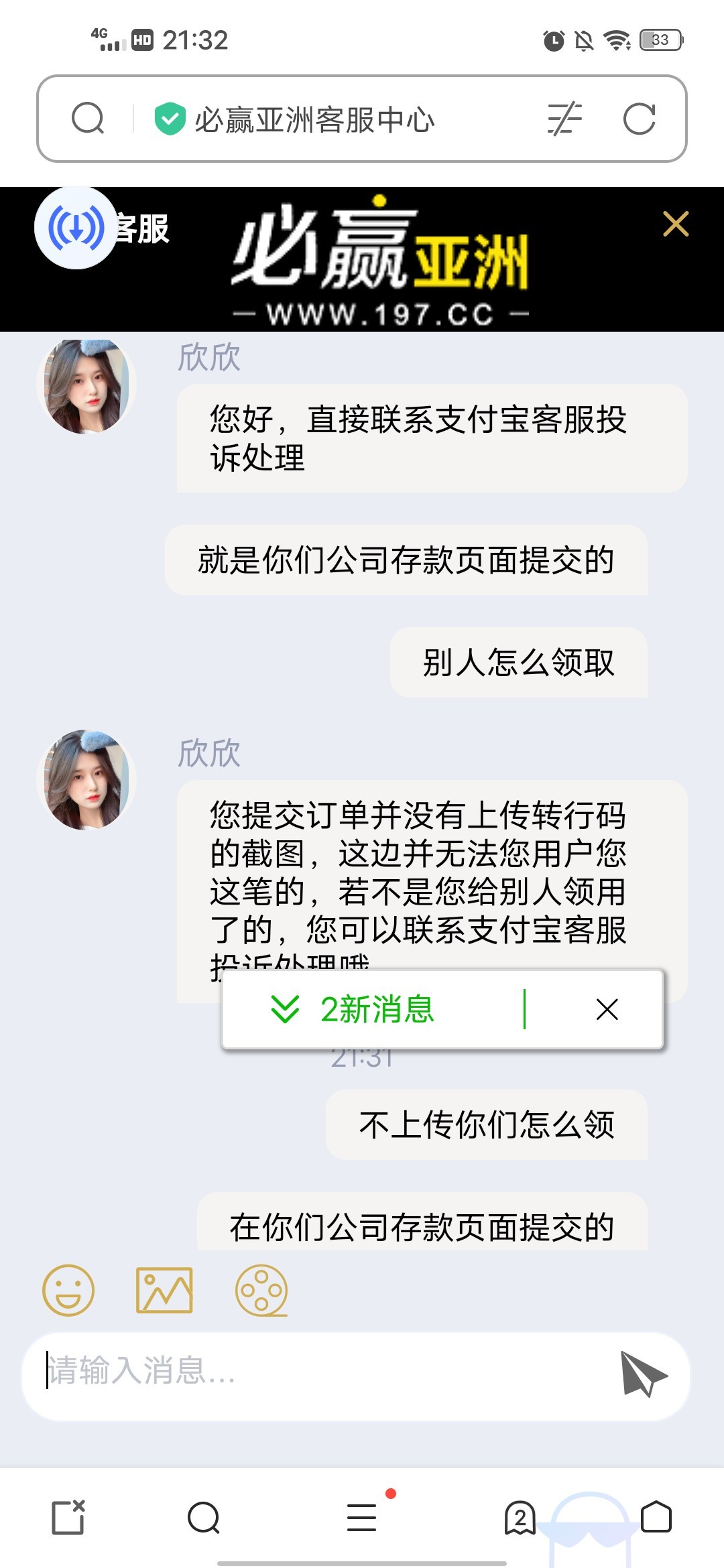Open the 必赢亚洲客服中心 address field
This screenshot has height=1568, width=724.
tap(315, 120)
